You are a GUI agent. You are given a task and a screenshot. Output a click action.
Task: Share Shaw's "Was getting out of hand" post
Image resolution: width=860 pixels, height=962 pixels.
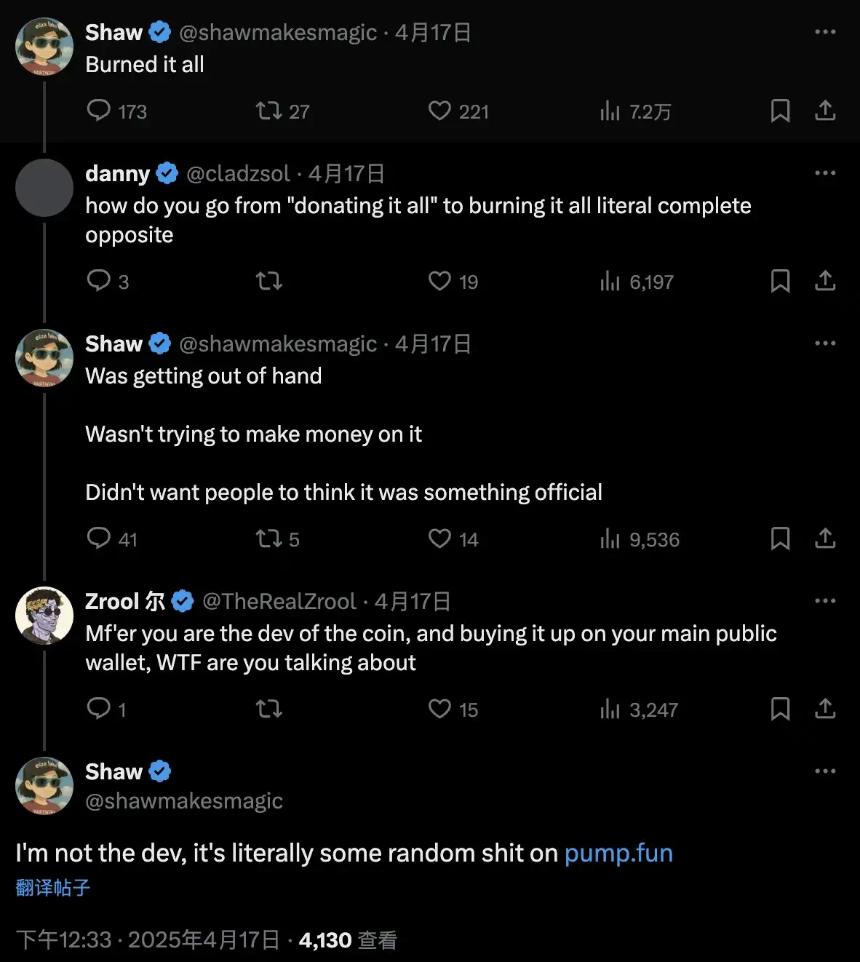pyautogui.click(x=825, y=539)
